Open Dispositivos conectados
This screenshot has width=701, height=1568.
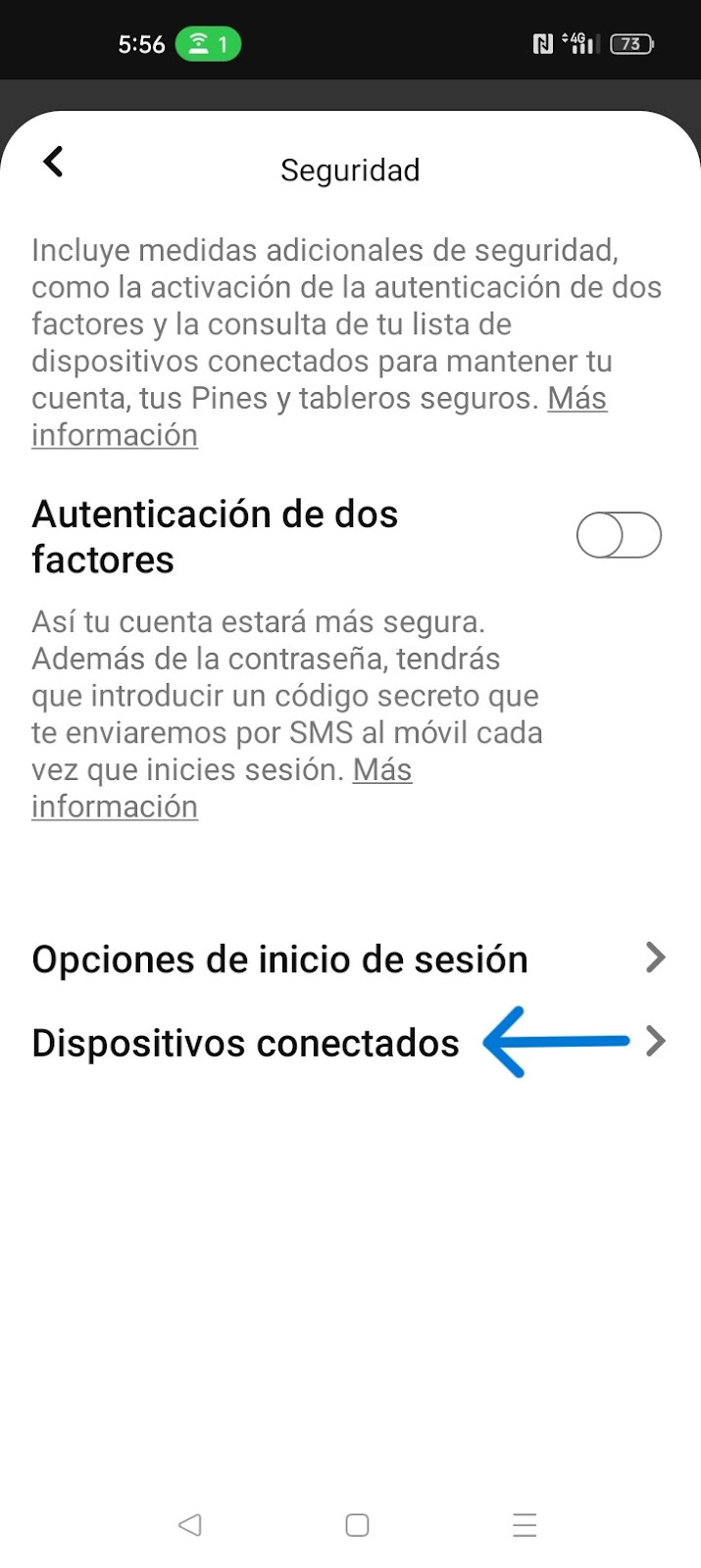coord(350,1042)
